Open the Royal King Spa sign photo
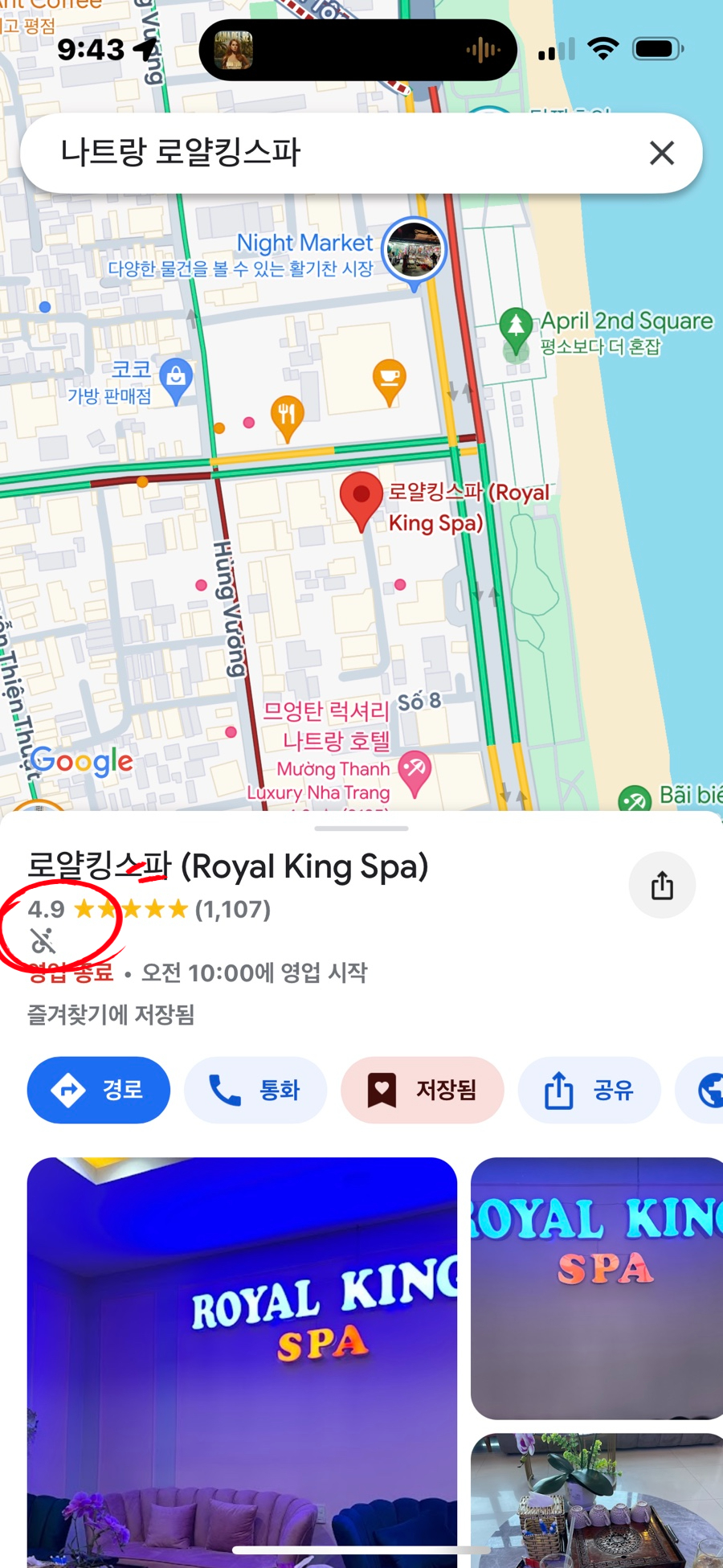Image resolution: width=723 pixels, height=1568 pixels. pyautogui.click(x=597, y=1288)
